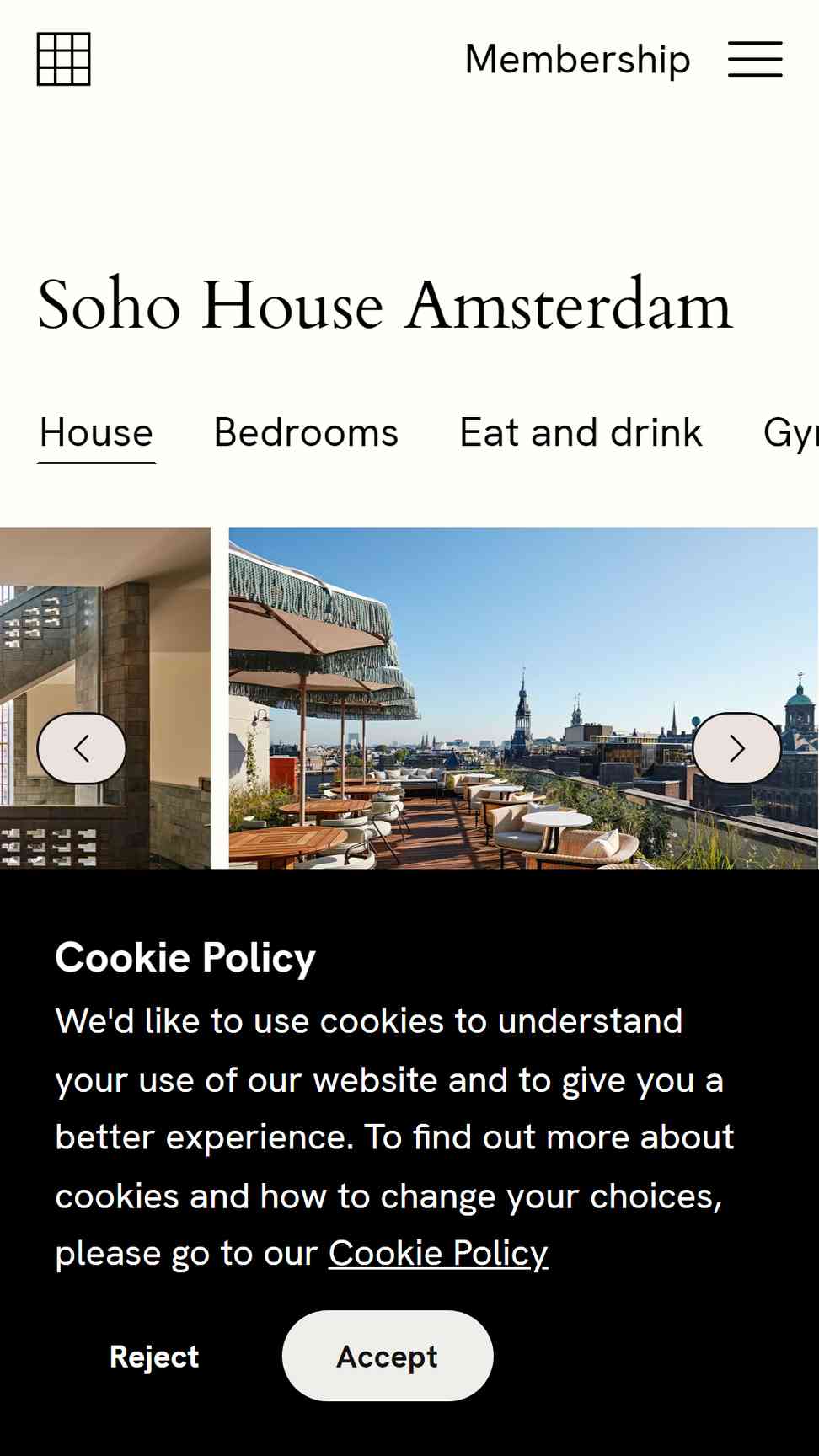
Task: Switch to the Eat and drink tab
Action: (x=581, y=433)
